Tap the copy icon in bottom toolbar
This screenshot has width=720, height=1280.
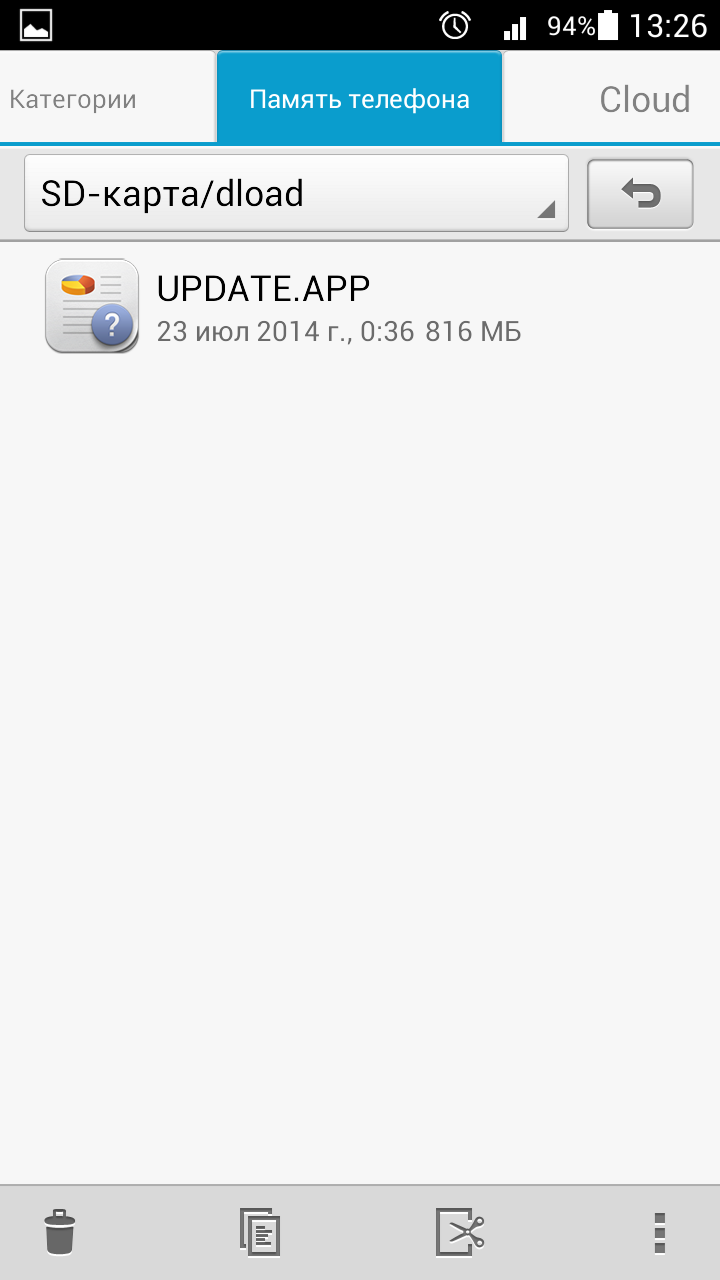point(260,1232)
